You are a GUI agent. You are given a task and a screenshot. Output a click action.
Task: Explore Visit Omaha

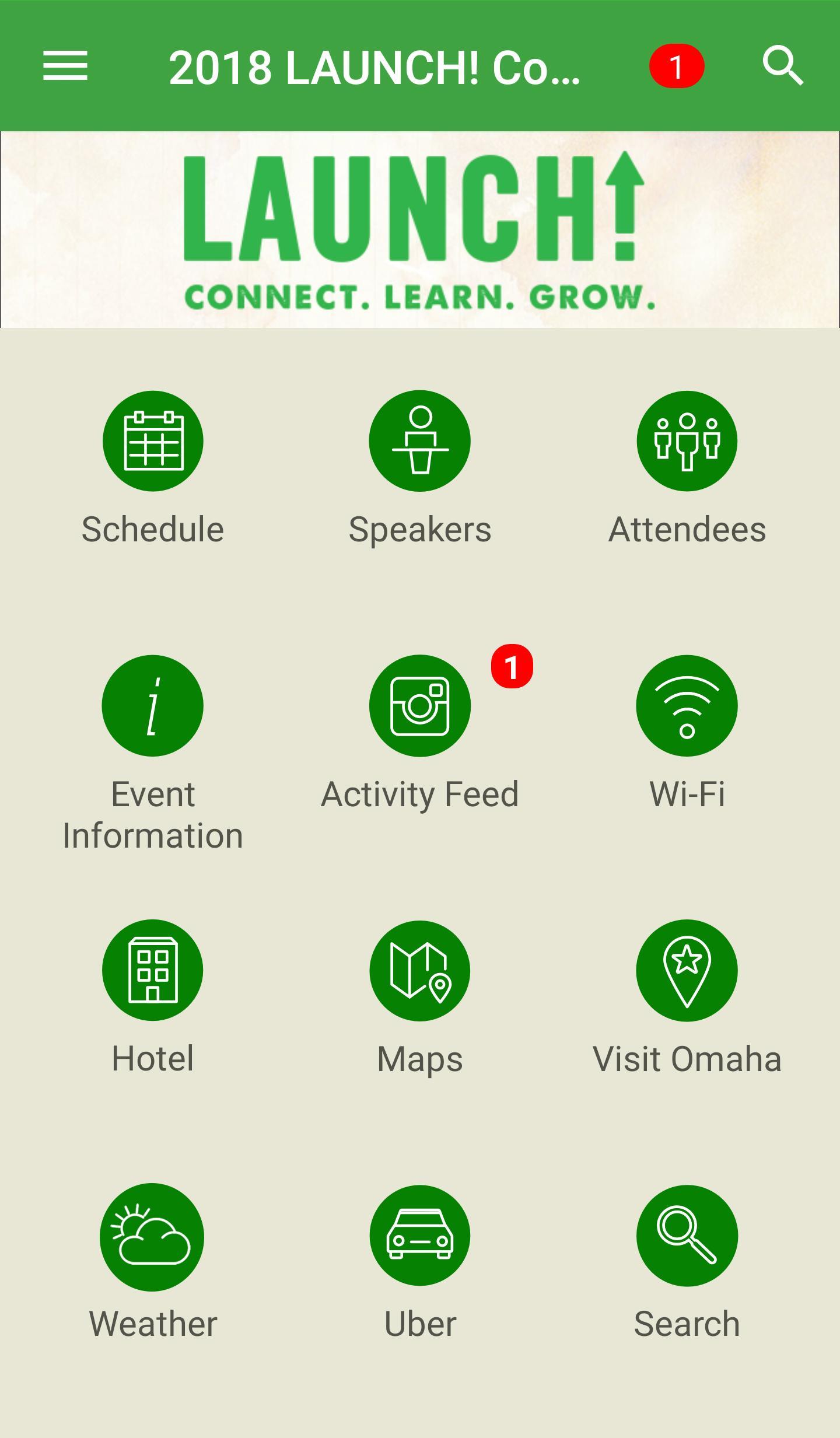point(687,970)
